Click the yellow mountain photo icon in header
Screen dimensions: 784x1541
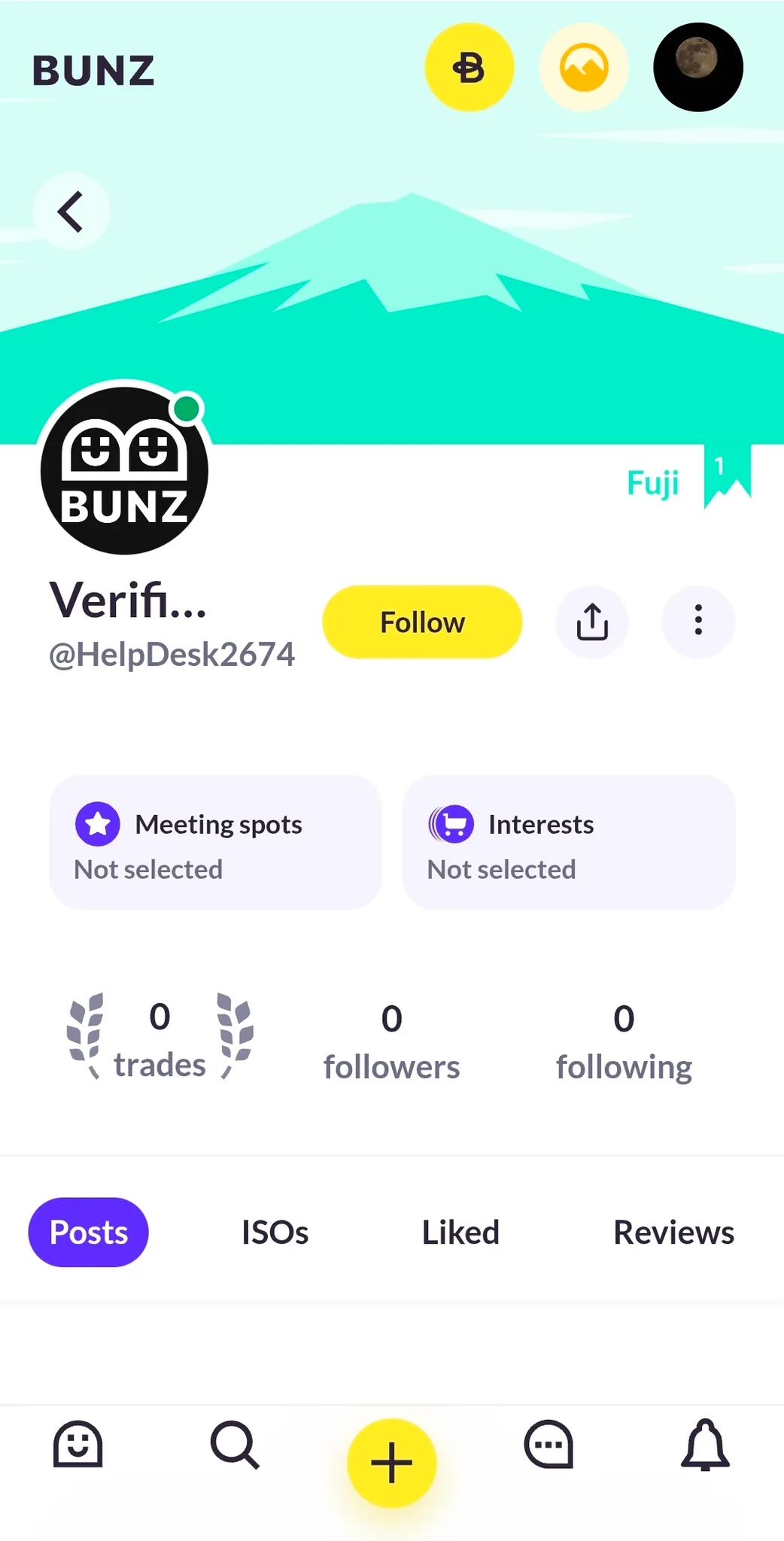[x=584, y=67]
